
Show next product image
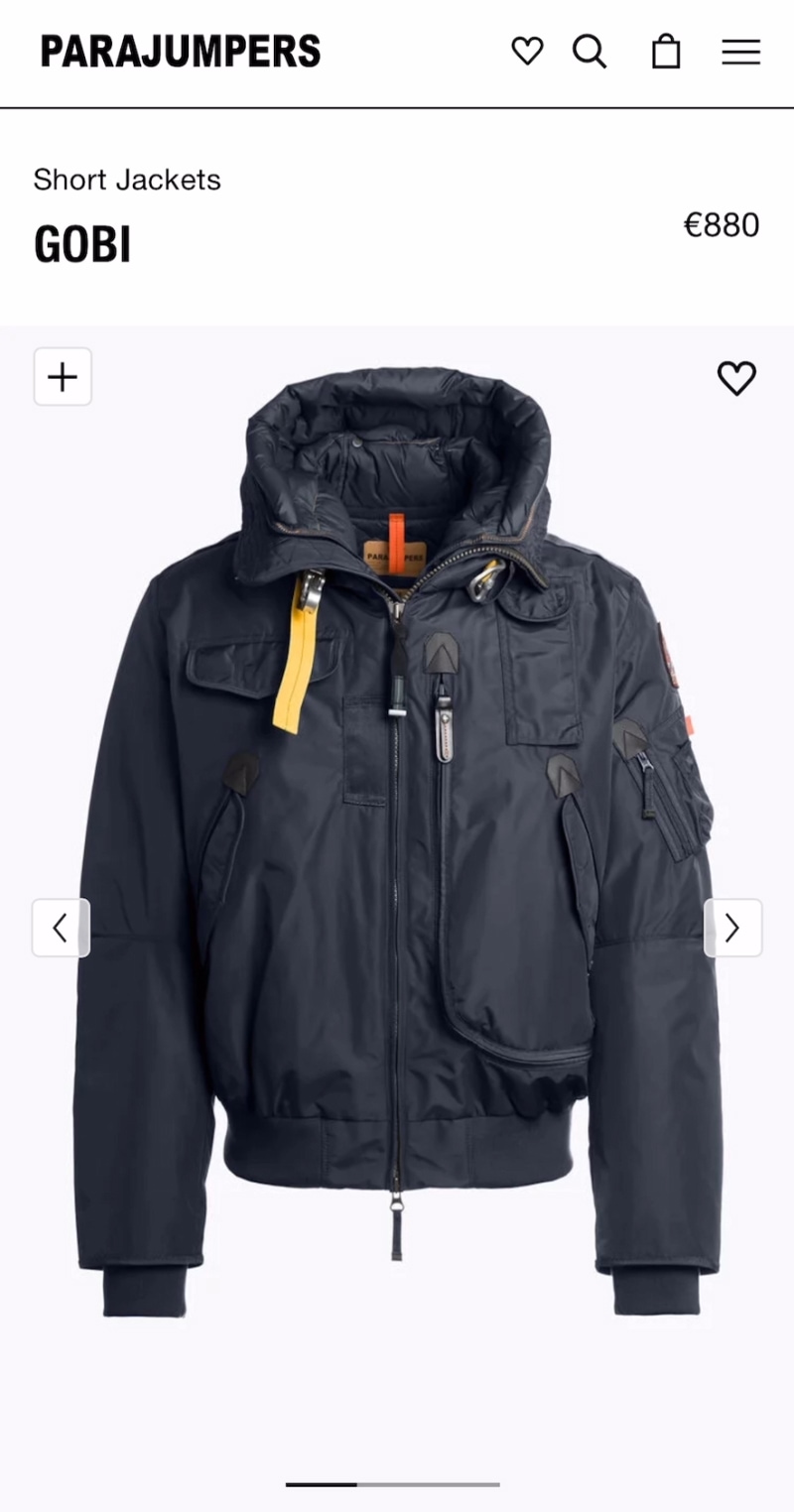point(732,928)
